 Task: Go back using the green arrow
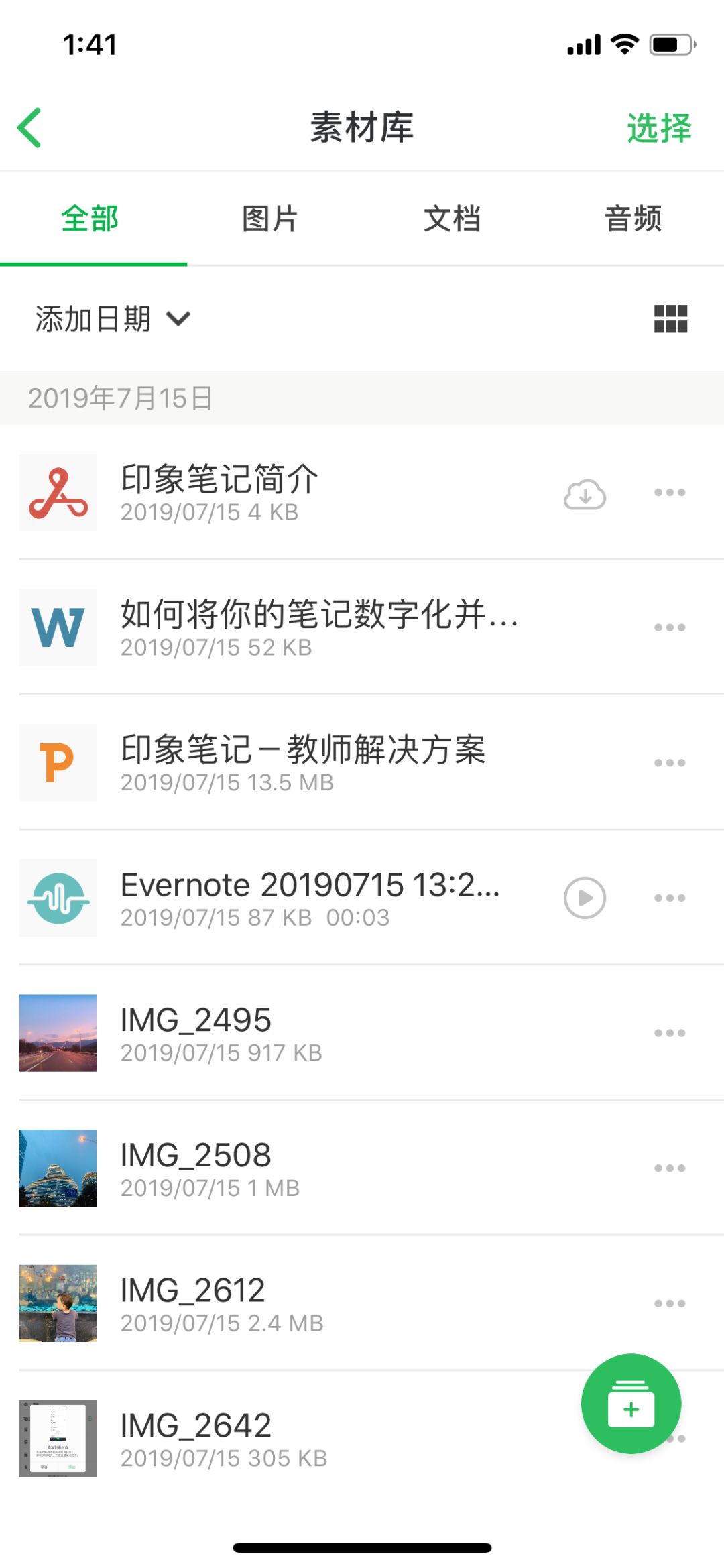(x=30, y=127)
